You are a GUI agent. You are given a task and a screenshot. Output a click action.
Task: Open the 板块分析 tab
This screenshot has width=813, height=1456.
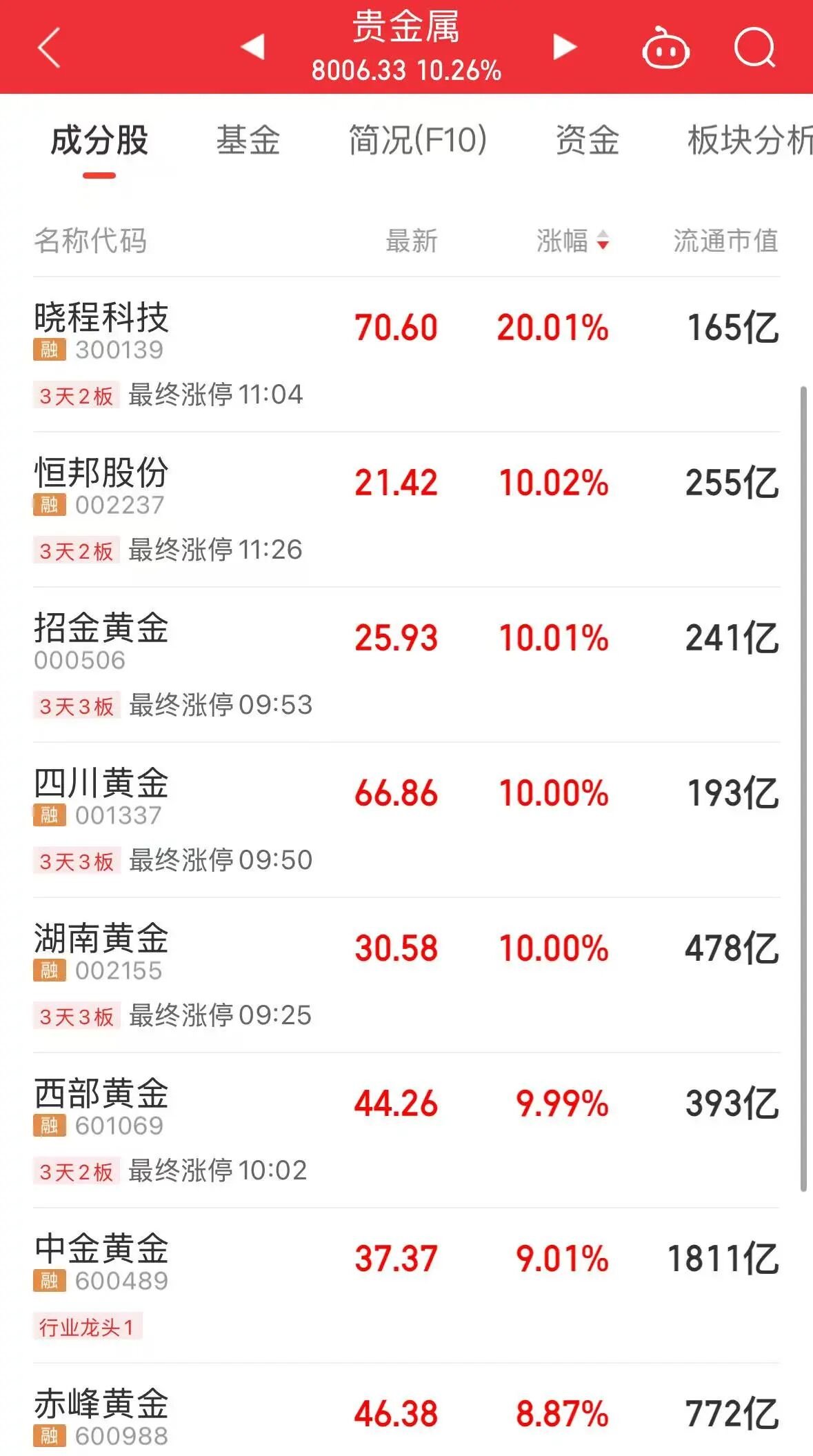(x=749, y=141)
